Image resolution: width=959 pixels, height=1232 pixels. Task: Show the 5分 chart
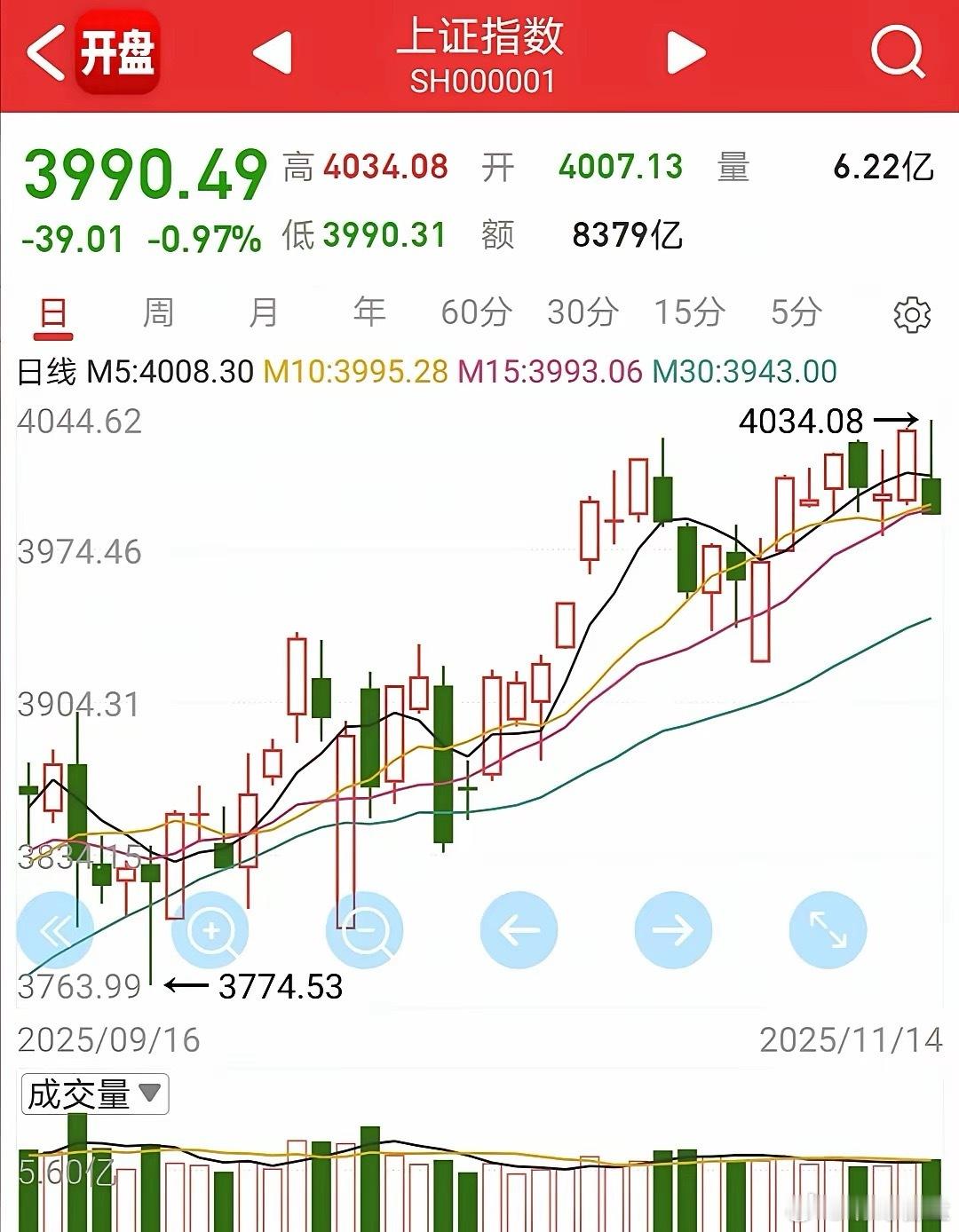(x=796, y=313)
